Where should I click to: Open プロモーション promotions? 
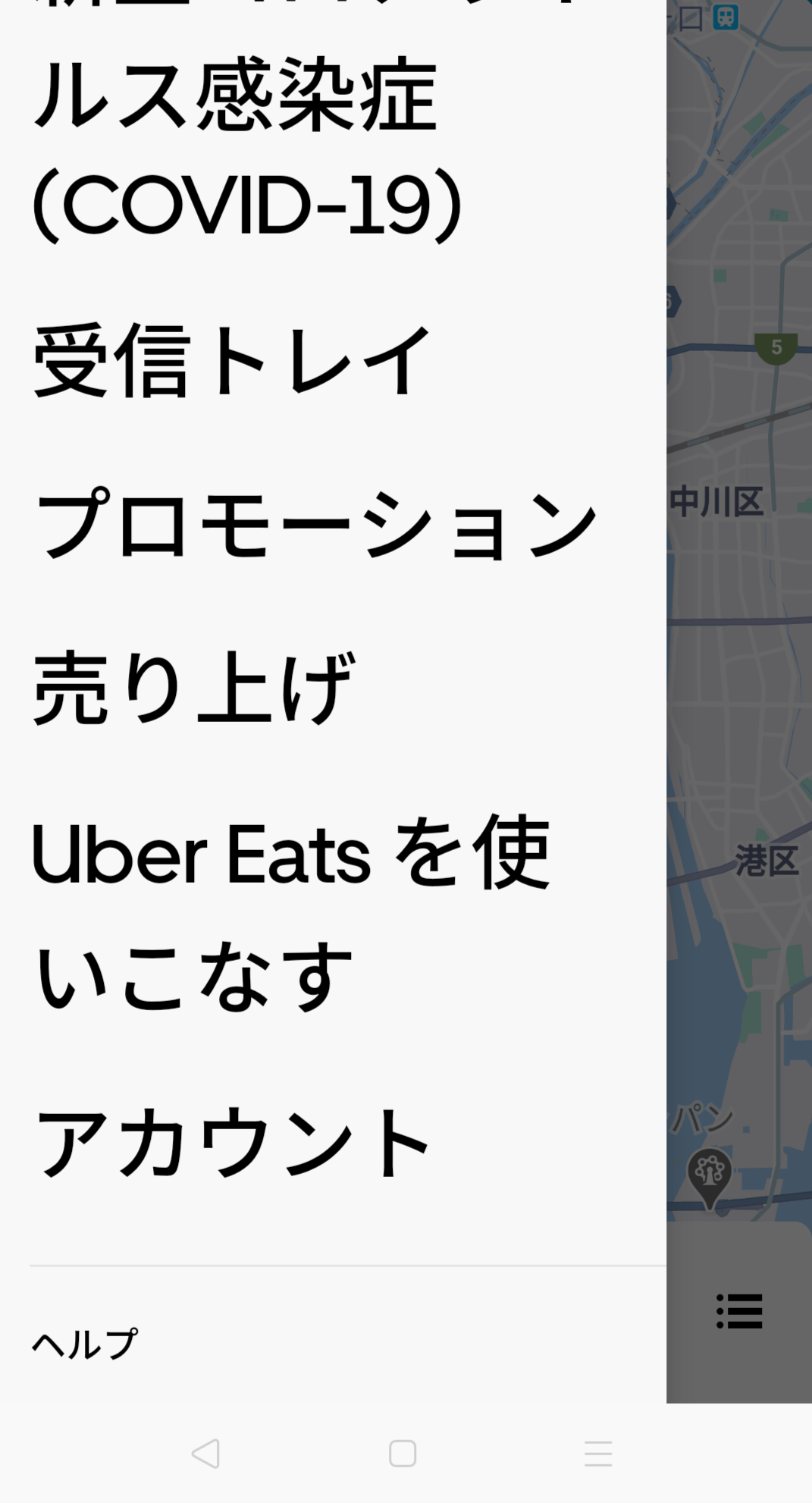click(x=315, y=523)
